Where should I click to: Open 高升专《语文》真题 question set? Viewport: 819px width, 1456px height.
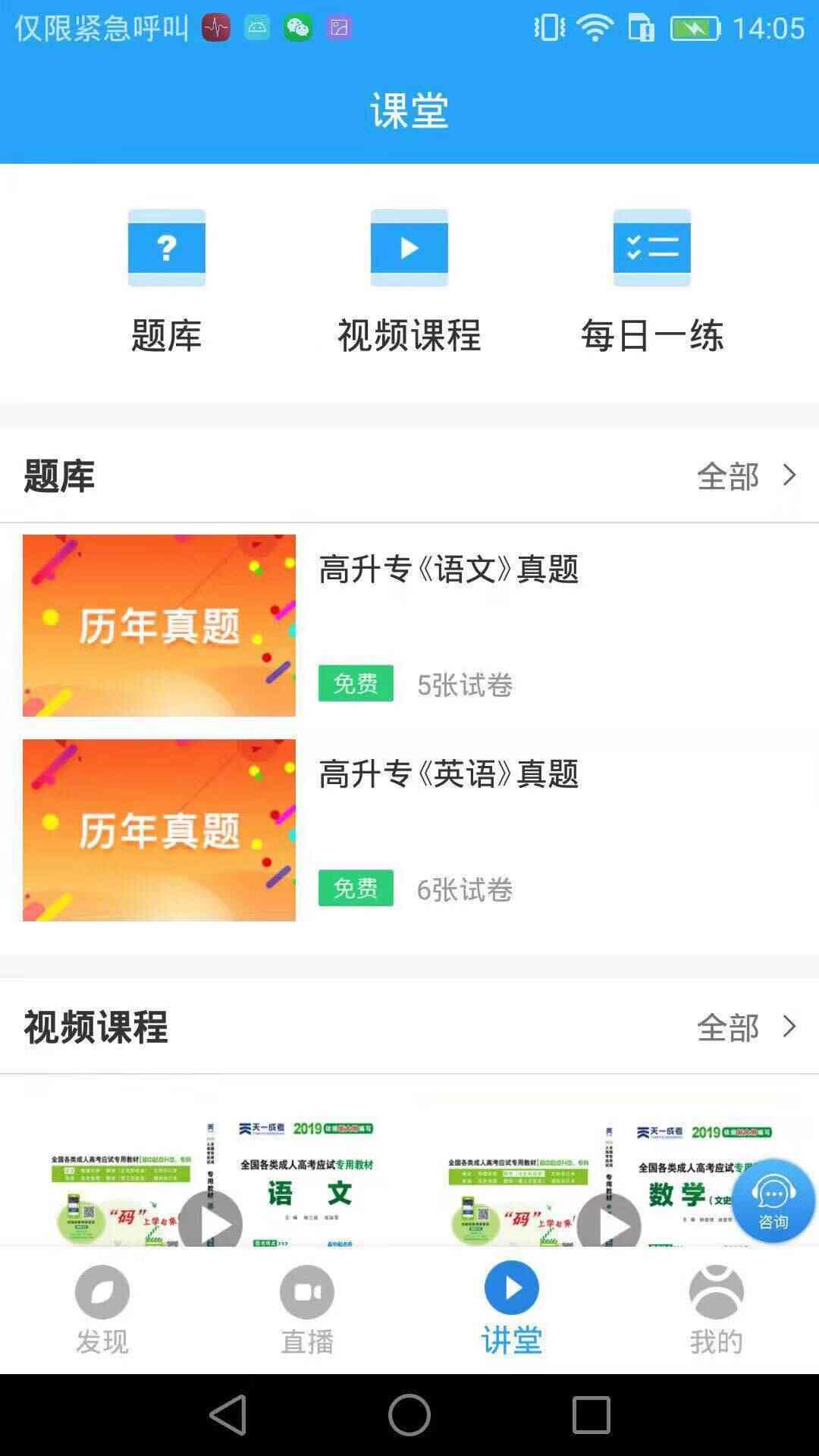point(409,626)
